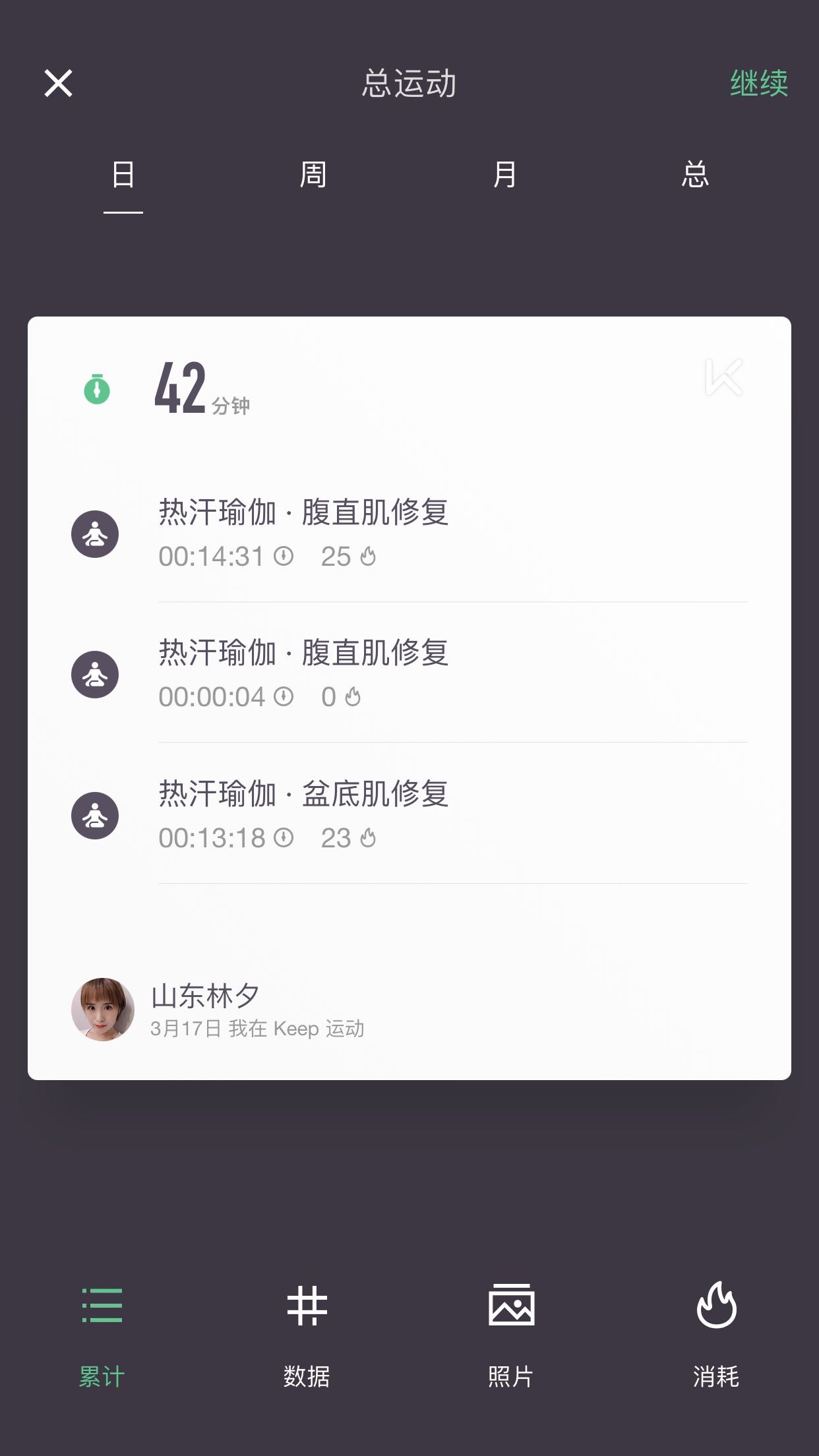This screenshot has height=1456, width=819.
Task: Click the timer icon next to 42 minutes
Action: (97, 389)
